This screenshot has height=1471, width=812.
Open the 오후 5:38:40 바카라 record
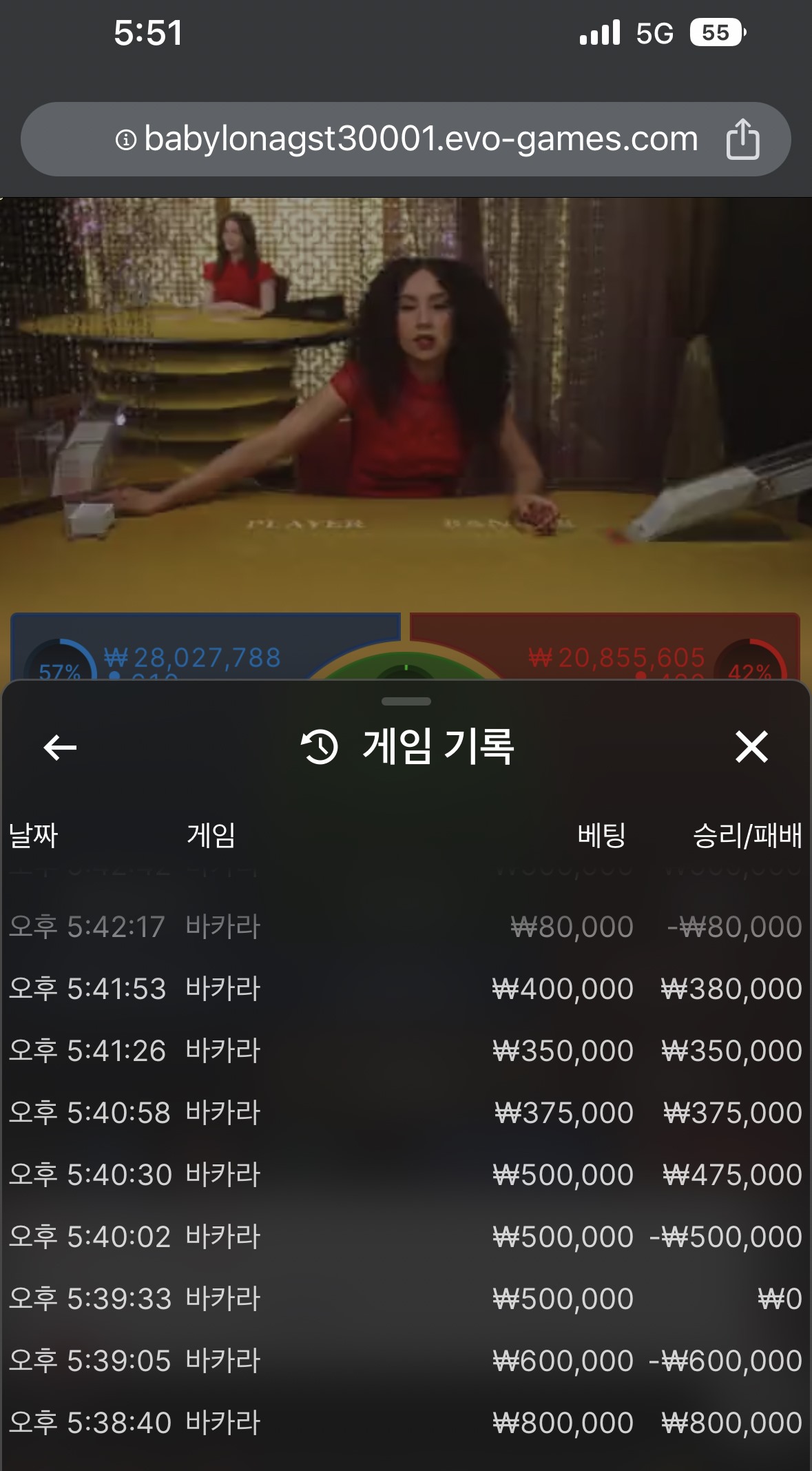click(x=405, y=1423)
